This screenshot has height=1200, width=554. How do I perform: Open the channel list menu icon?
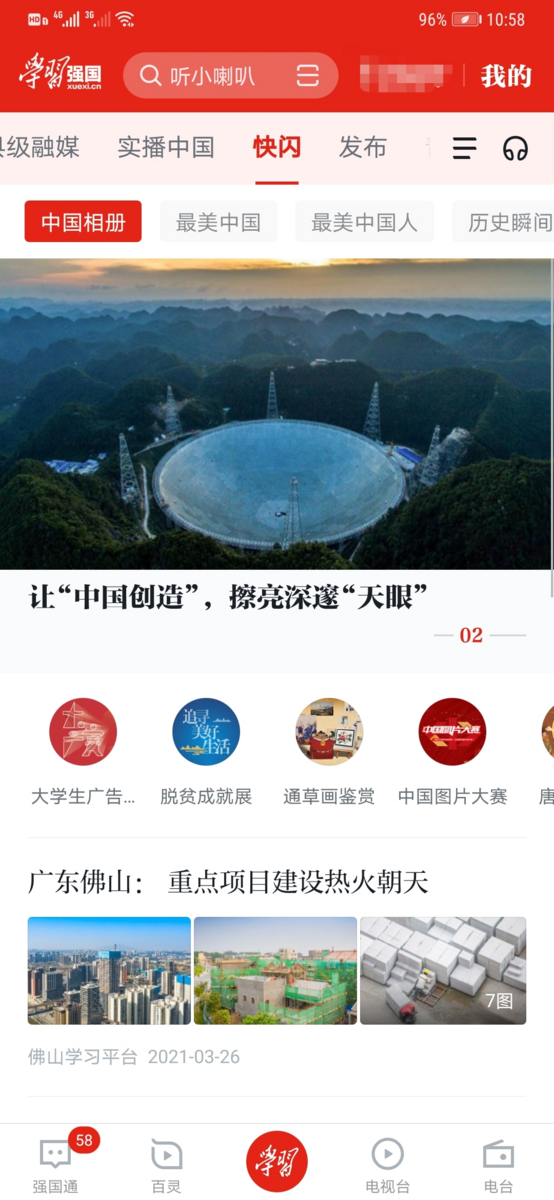465,149
